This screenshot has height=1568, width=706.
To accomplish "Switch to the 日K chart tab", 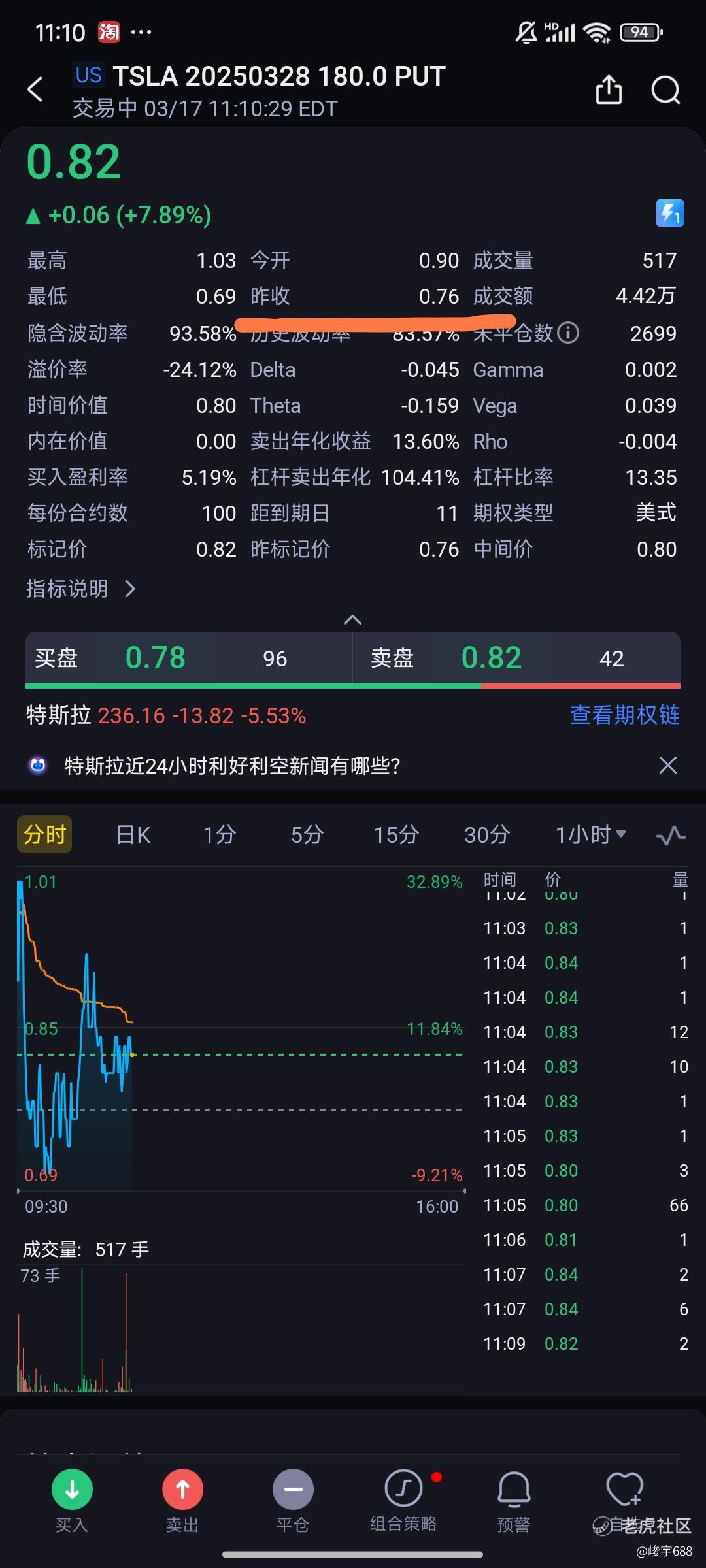I will pos(133,834).
